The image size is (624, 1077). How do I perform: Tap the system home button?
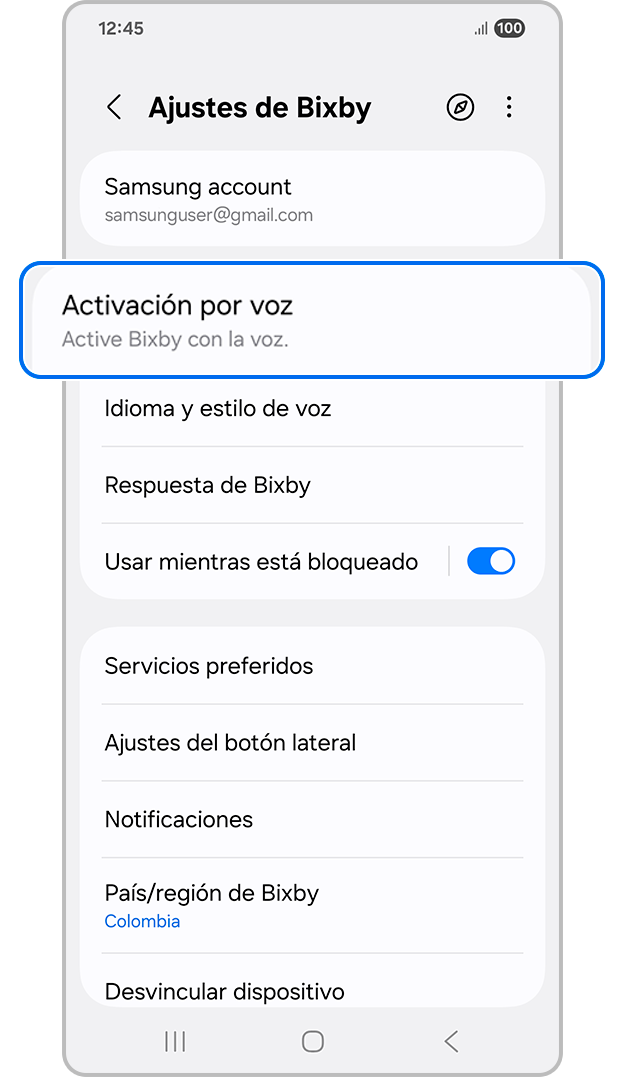pyautogui.click(x=313, y=1042)
